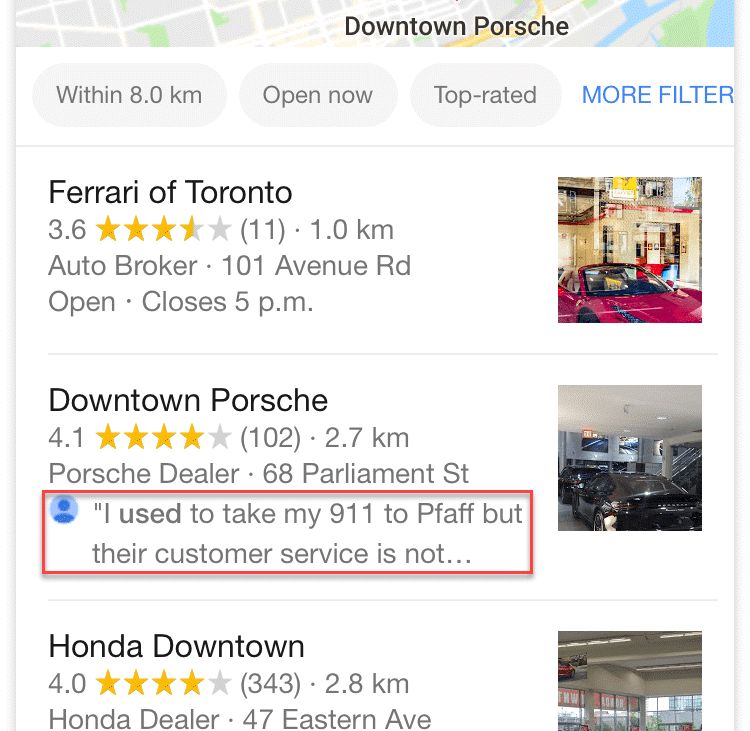View the Ferrari of Toronto photo
Screen dimensions: 750x731
[629, 250]
